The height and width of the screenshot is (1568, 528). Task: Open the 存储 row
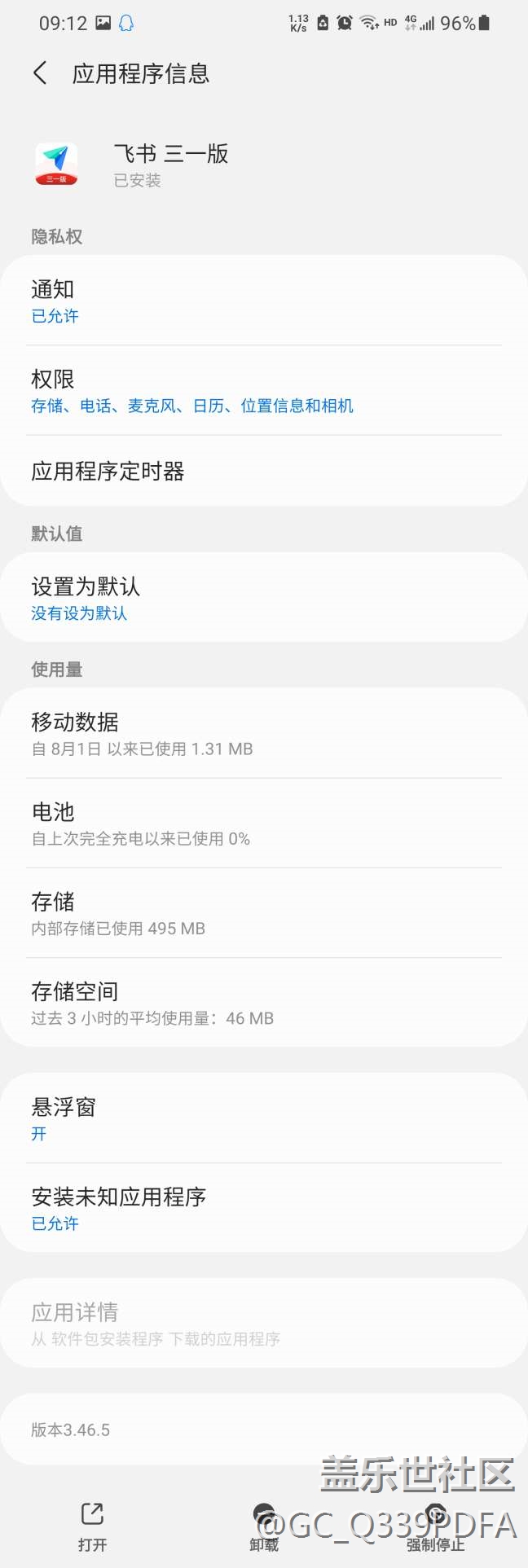264,912
